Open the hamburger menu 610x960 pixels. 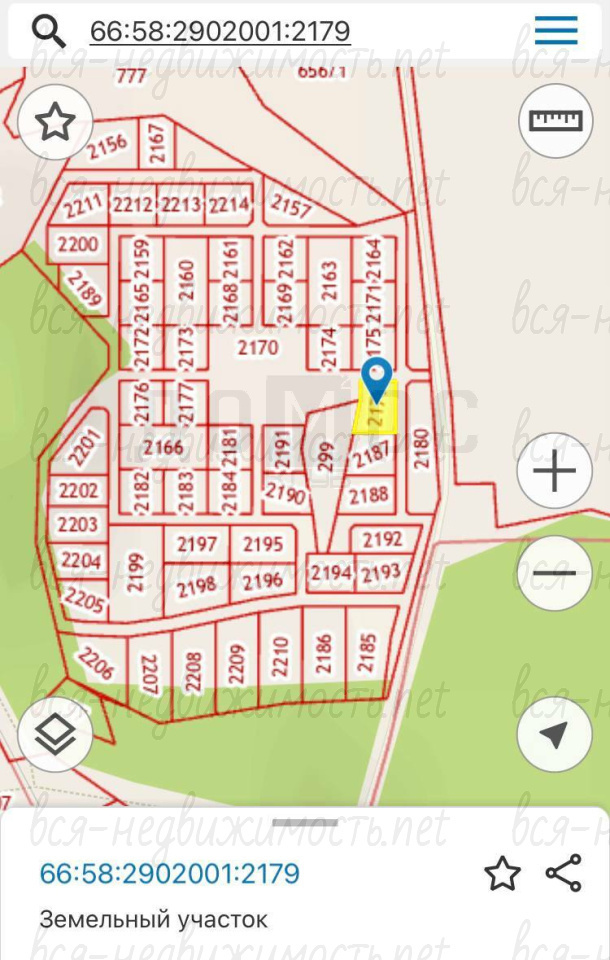(556, 31)
